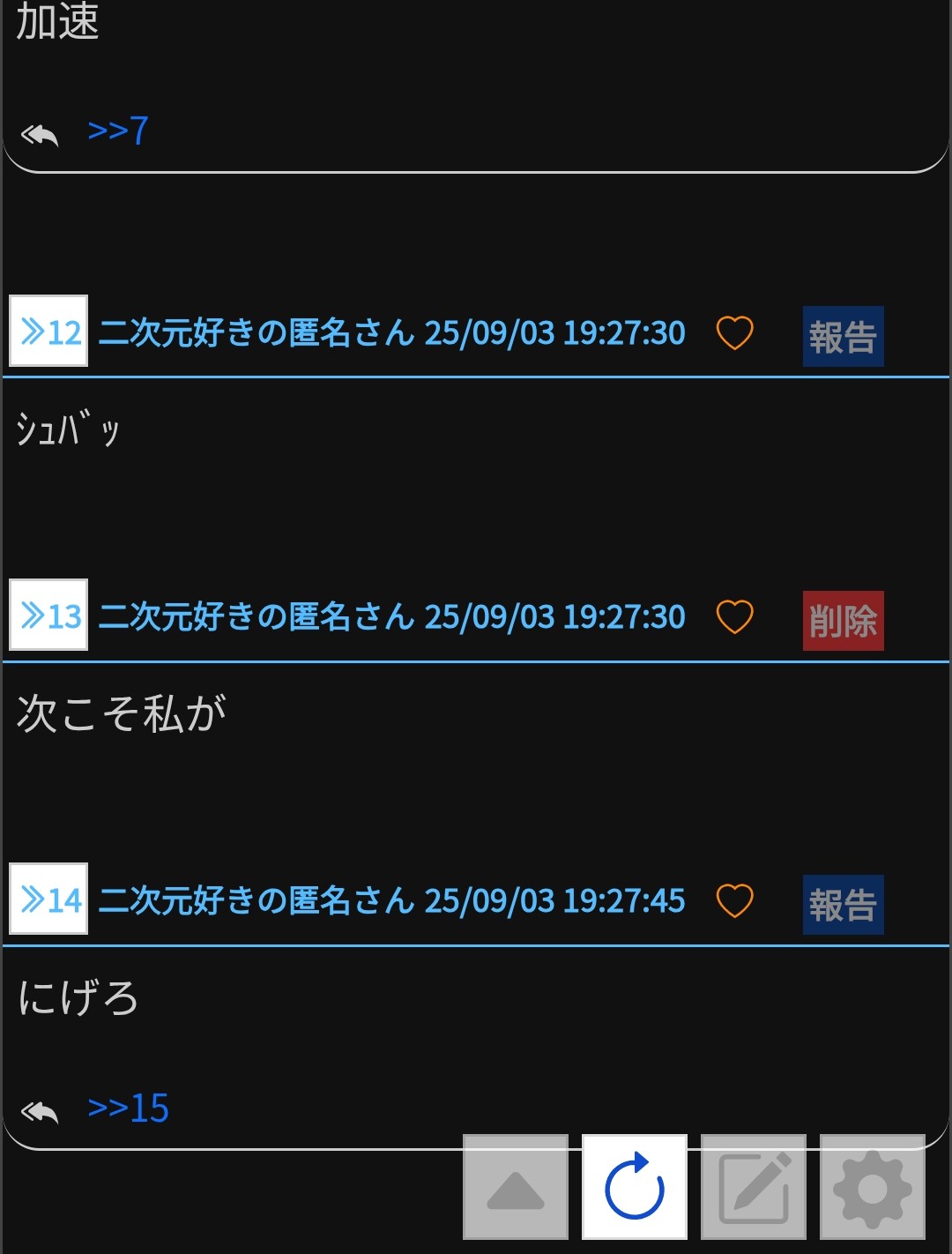Reload the thread with refresh button

click(x=635, y=1188)
